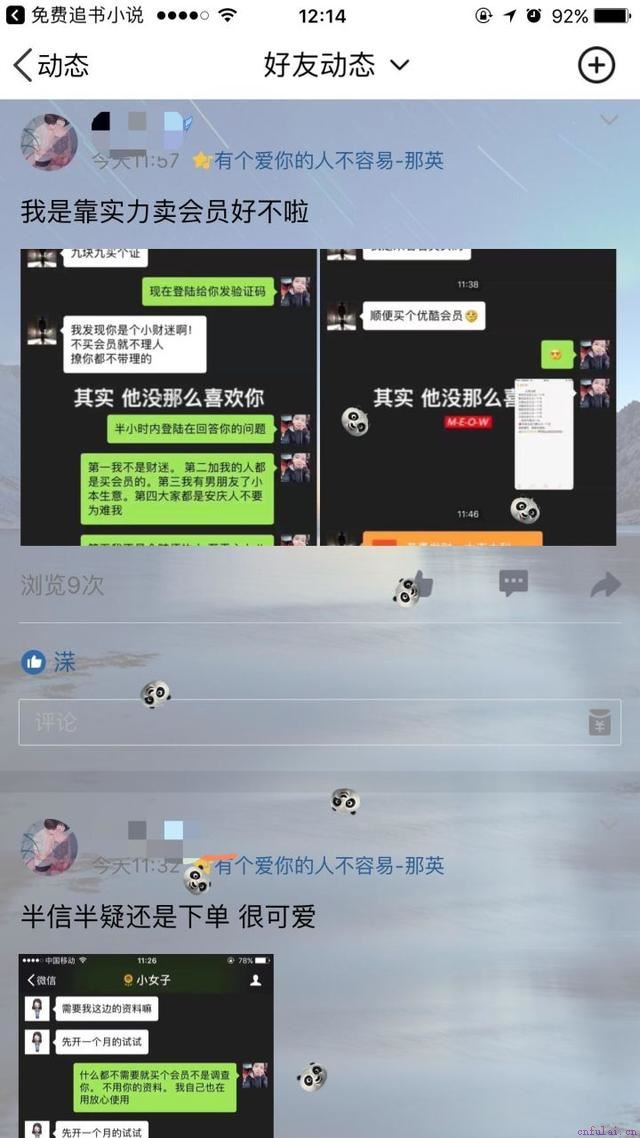Image resolution: width=640 pixels, height=1138 pixels.
Task: Like the 我是靠实力卖会员 post
Action: click(x=421, y=584)
